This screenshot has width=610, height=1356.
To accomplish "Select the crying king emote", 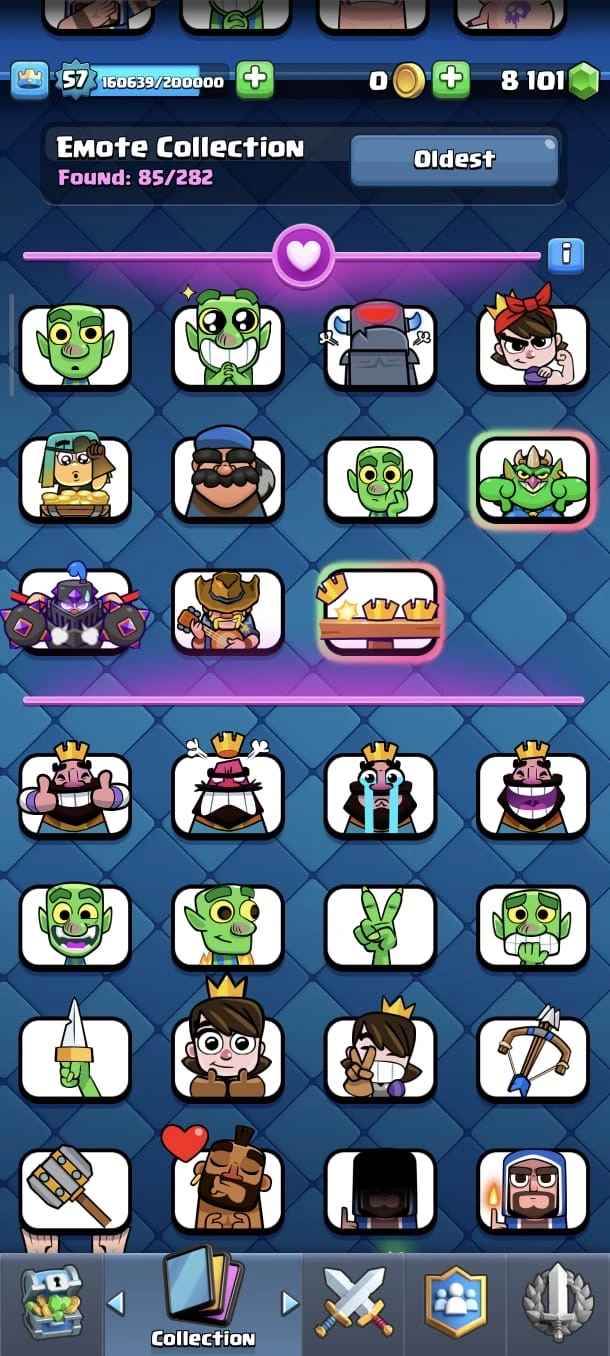I will pyautogui.click(x=380, y=794).
